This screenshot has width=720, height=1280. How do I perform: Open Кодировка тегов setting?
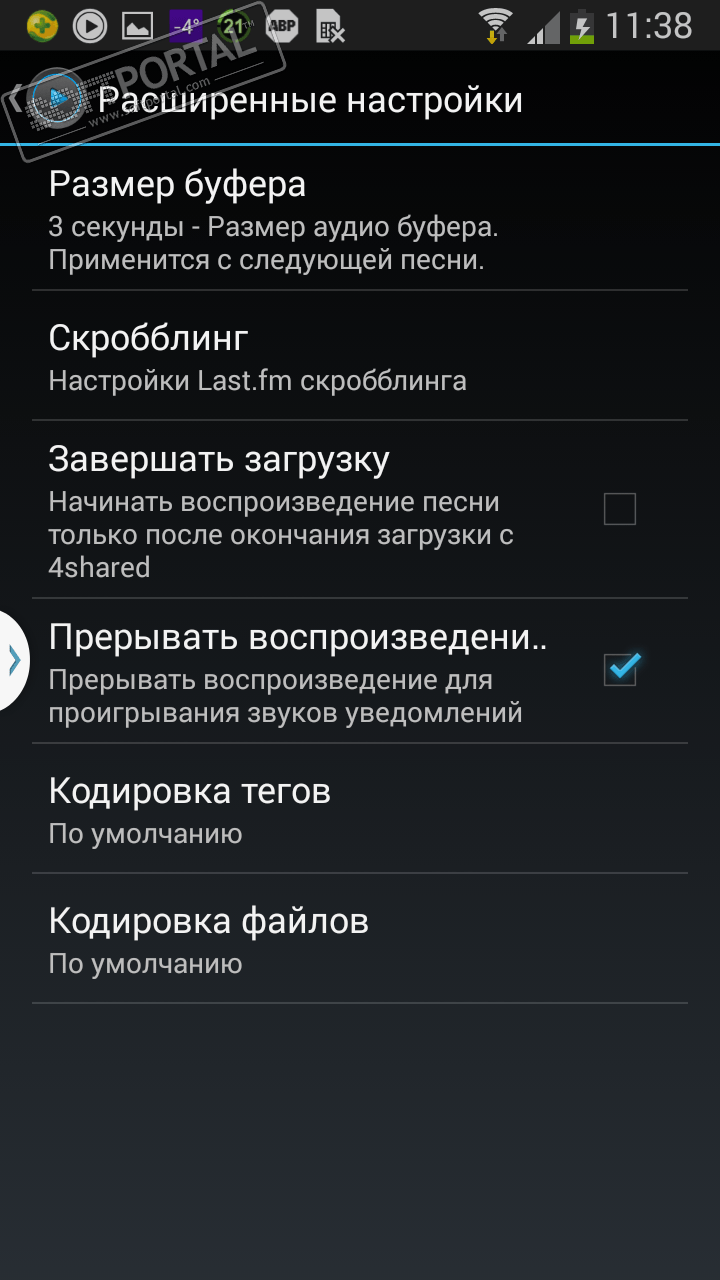pos(360,809)
